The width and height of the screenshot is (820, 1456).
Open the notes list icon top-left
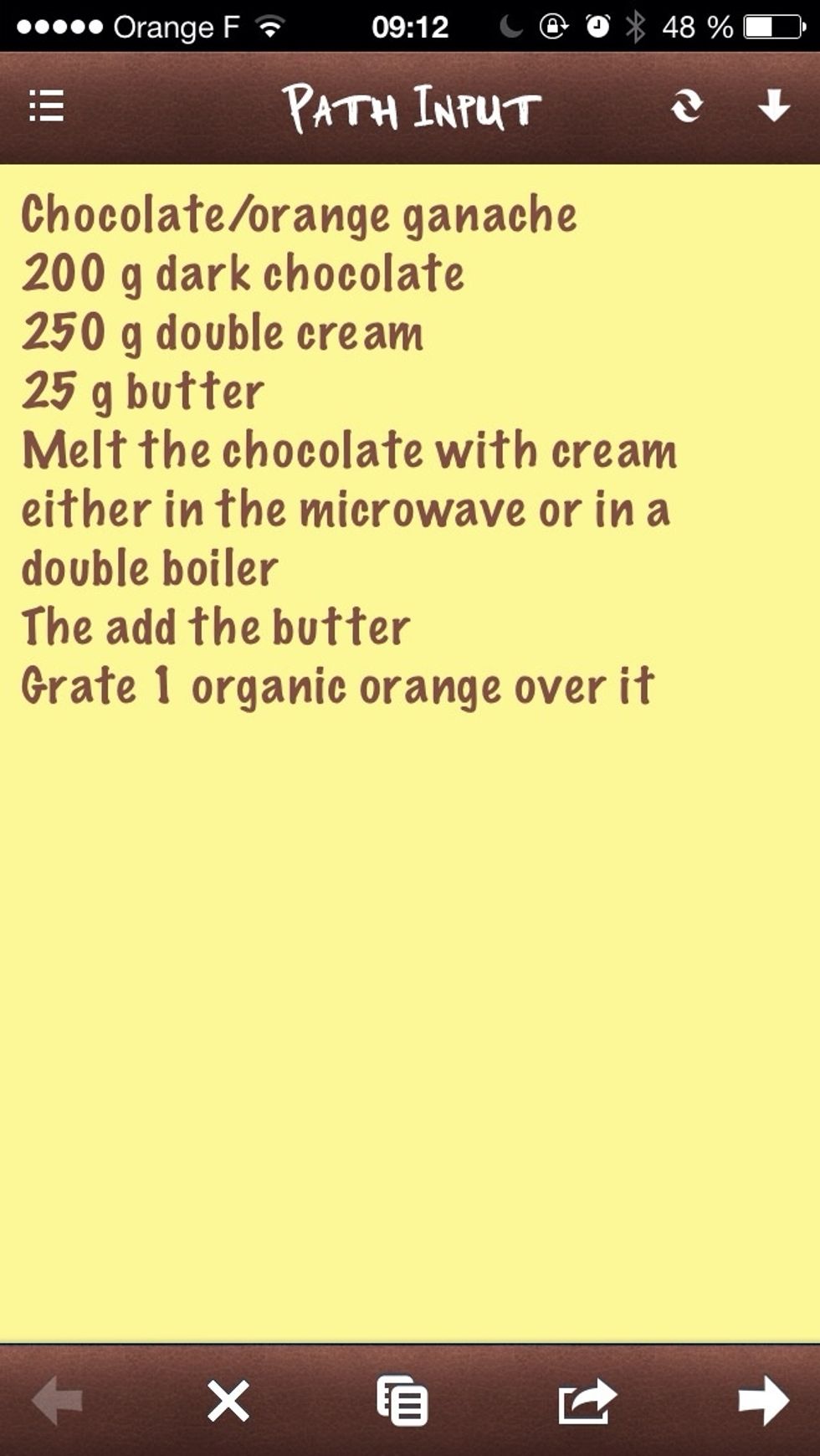[46, 107]
